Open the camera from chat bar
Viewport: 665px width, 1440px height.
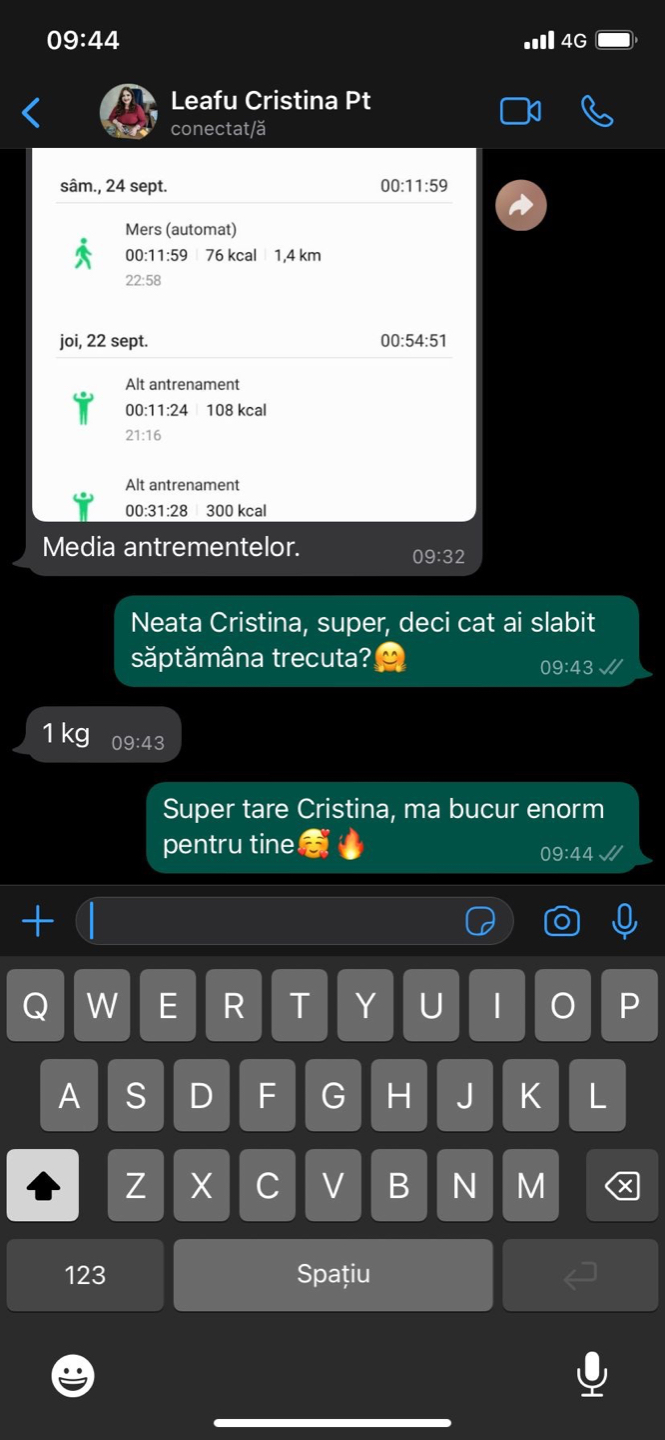(x=561, y=921)
